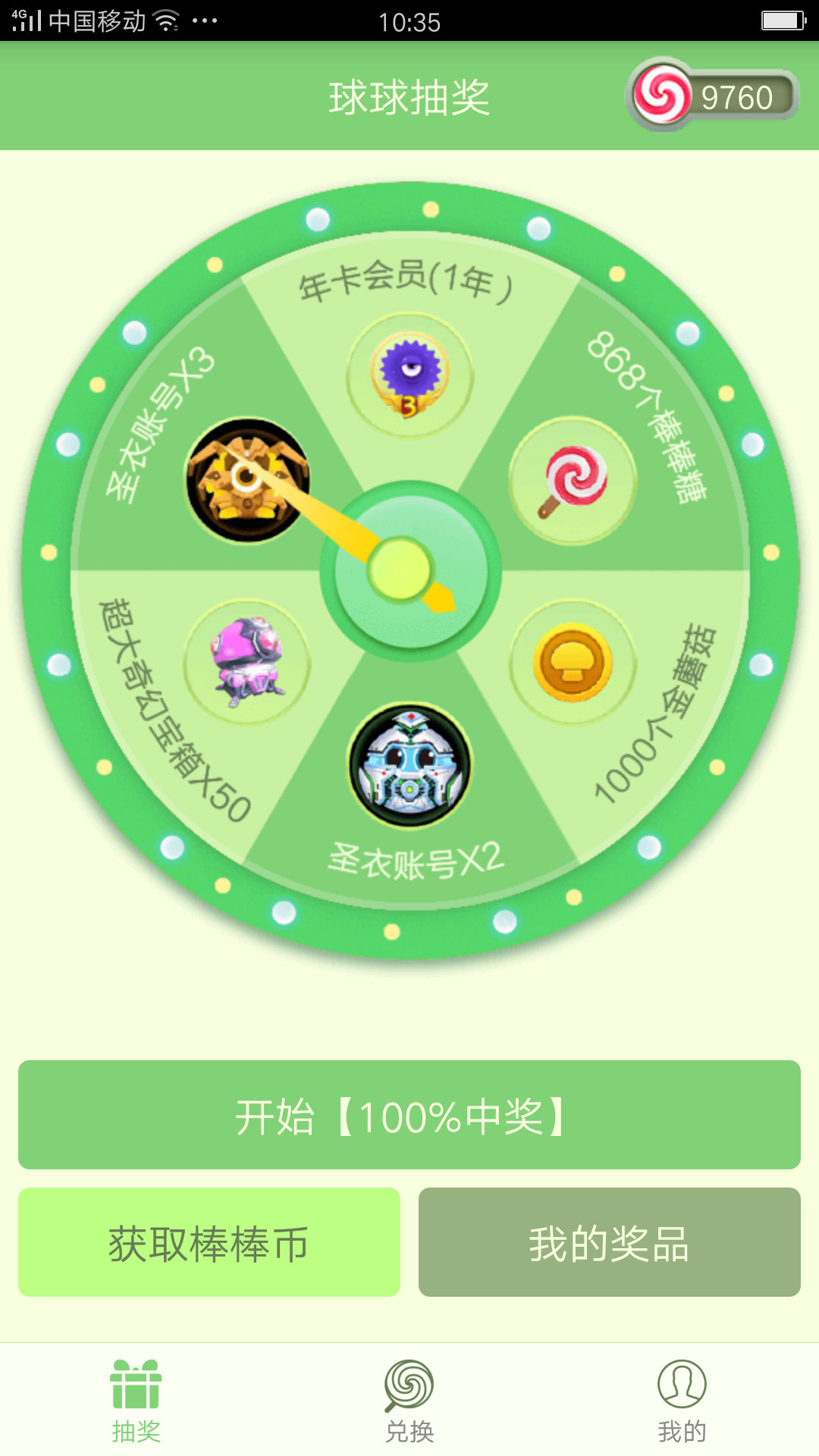
Task: Select the lollipop prize icon on the wheel
Action: point(573,478)
